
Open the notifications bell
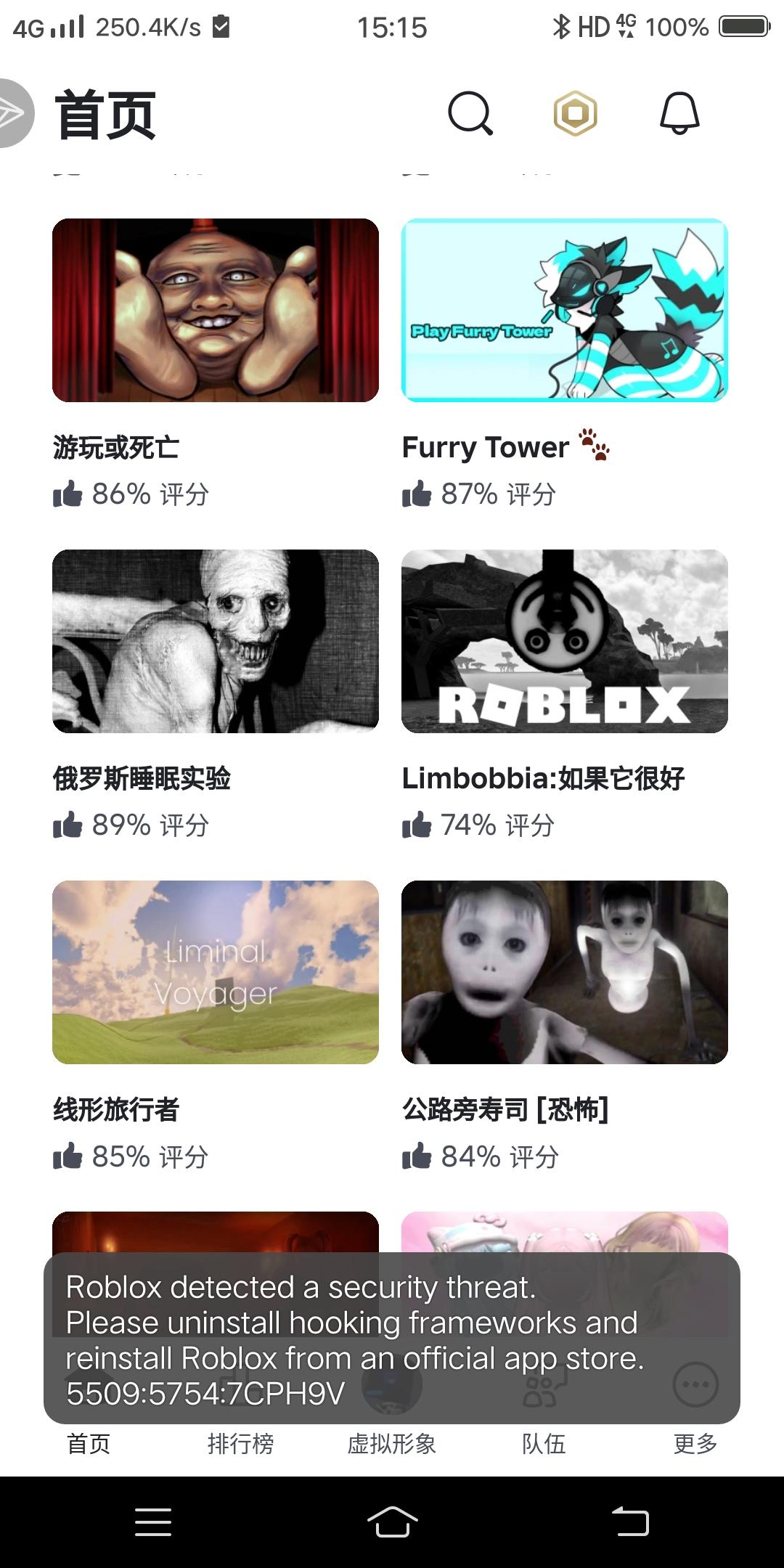679,114
